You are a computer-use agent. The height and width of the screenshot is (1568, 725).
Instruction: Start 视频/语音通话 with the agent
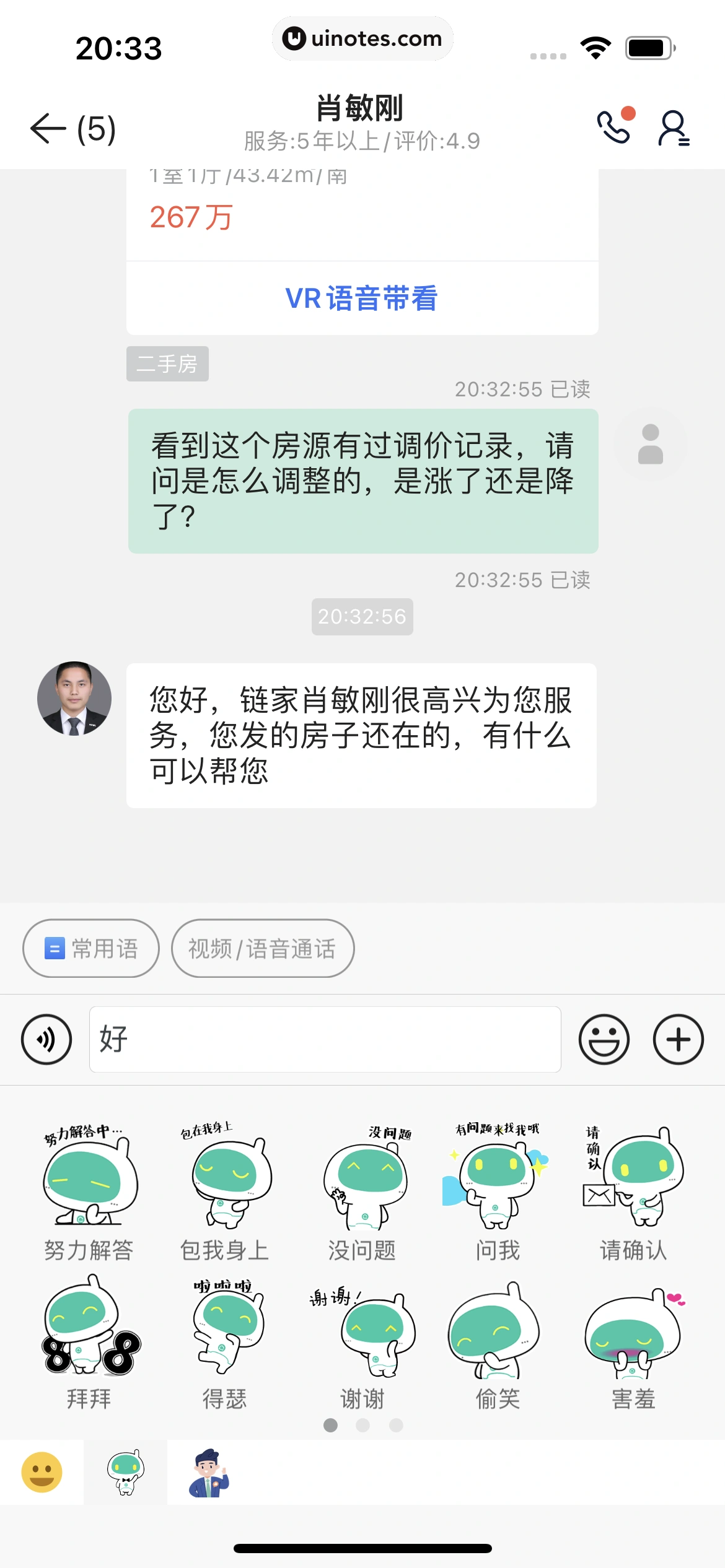[x=263, y=948]
